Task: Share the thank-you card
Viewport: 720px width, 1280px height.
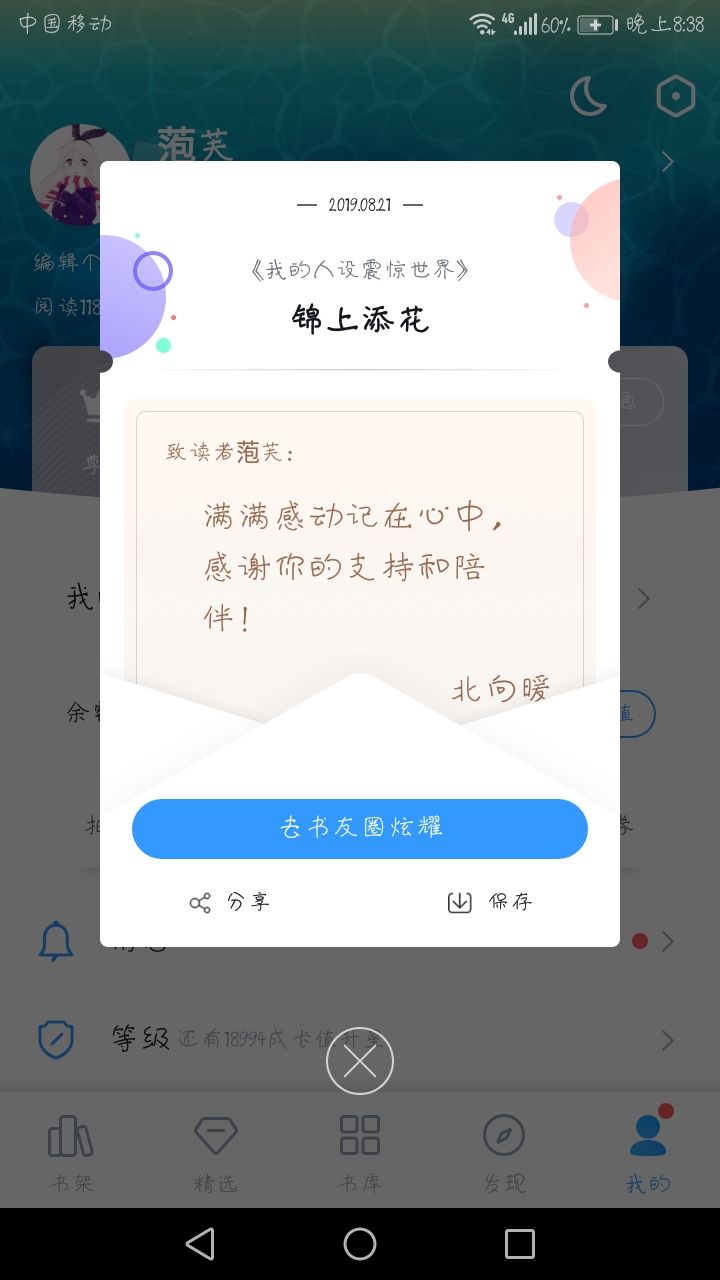Action: tap(229, 902)
